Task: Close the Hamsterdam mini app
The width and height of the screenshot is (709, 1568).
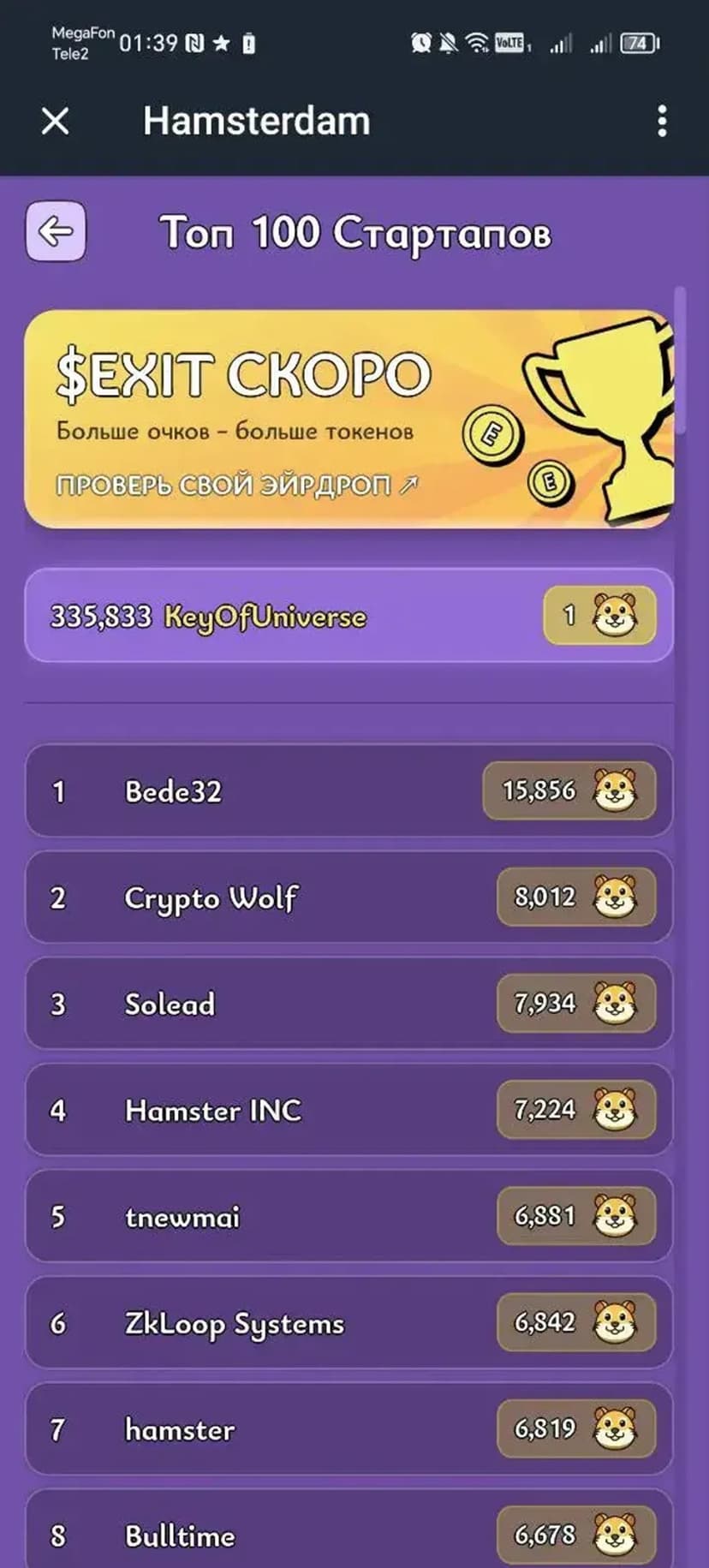Action: 56,121
